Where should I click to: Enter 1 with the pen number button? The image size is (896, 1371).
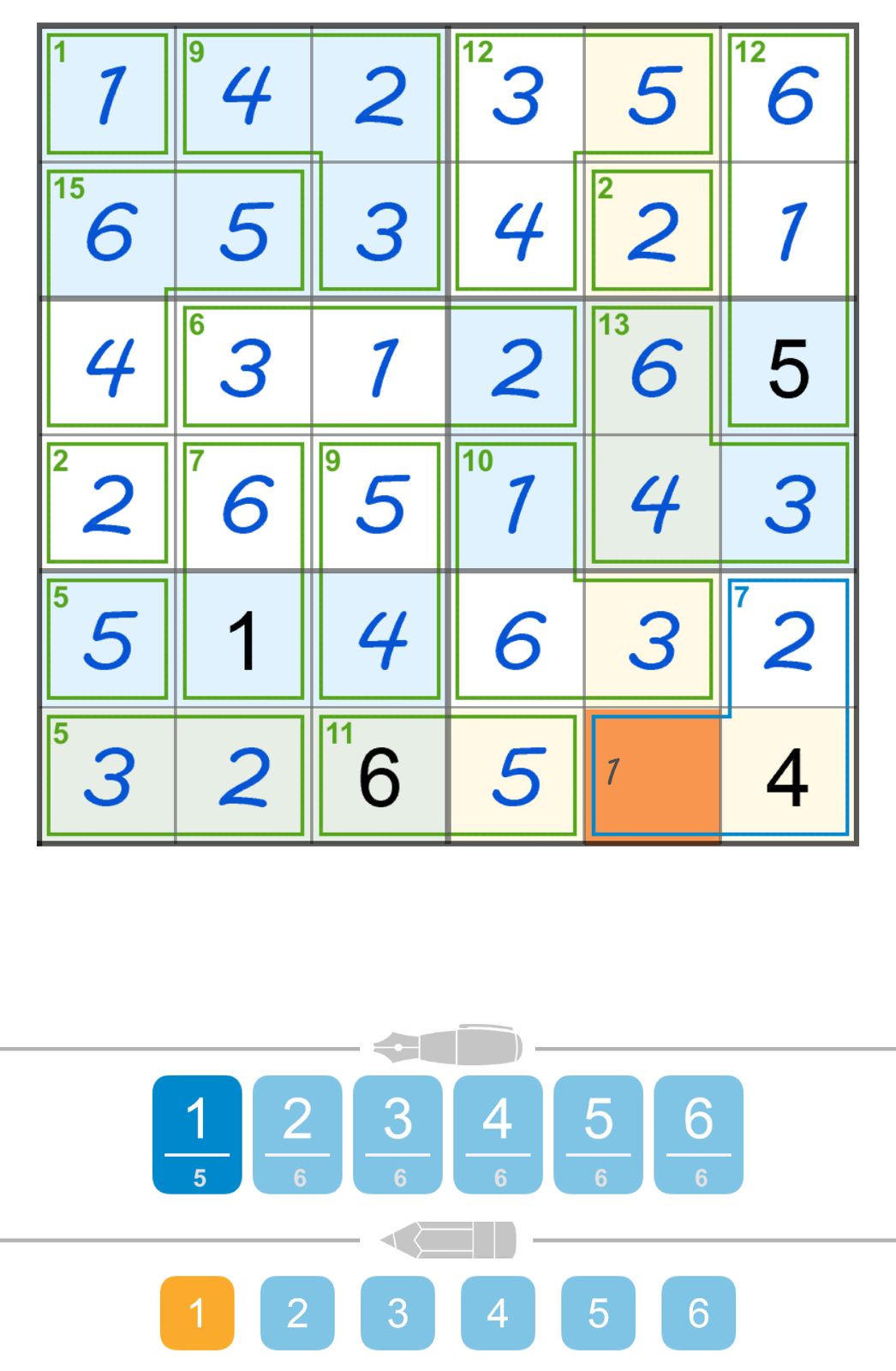click(197, 1133)
